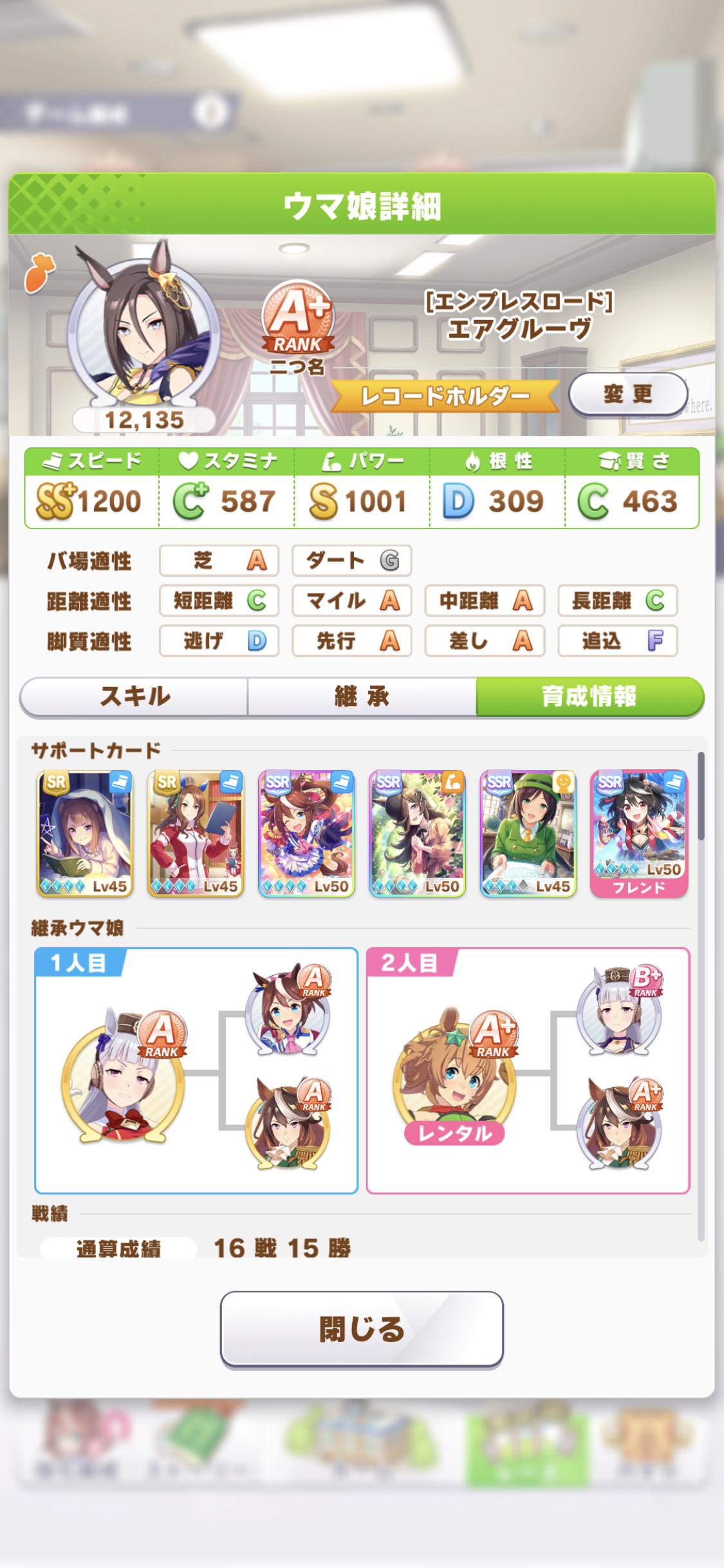This screenshot has height=1568, width=724.
Task: Select the 育成情報 tab
Action: tap(589, 696)
